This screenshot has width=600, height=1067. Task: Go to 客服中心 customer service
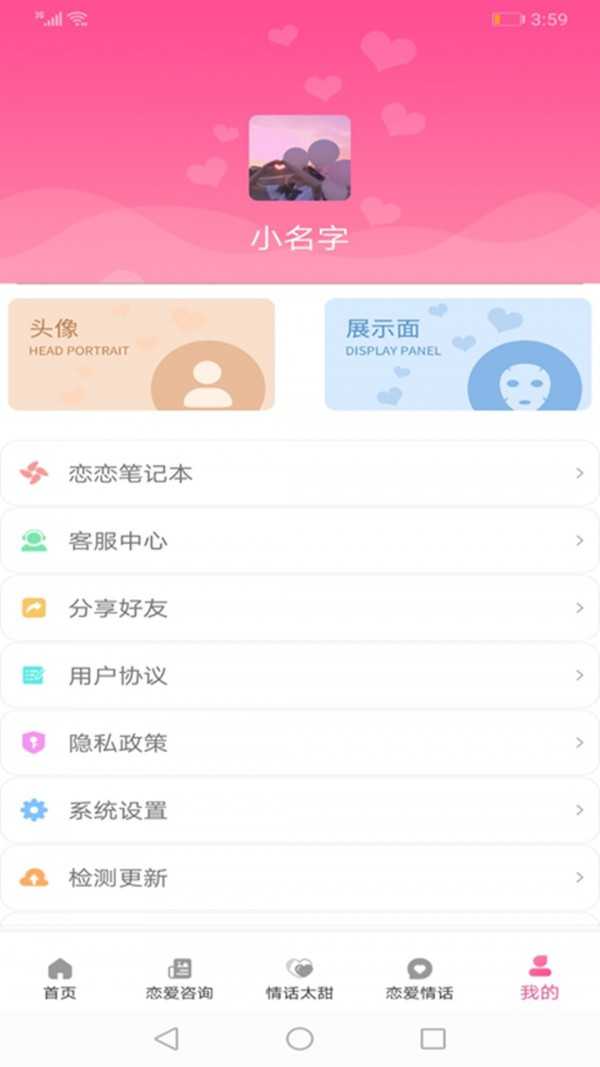(300, 541)
